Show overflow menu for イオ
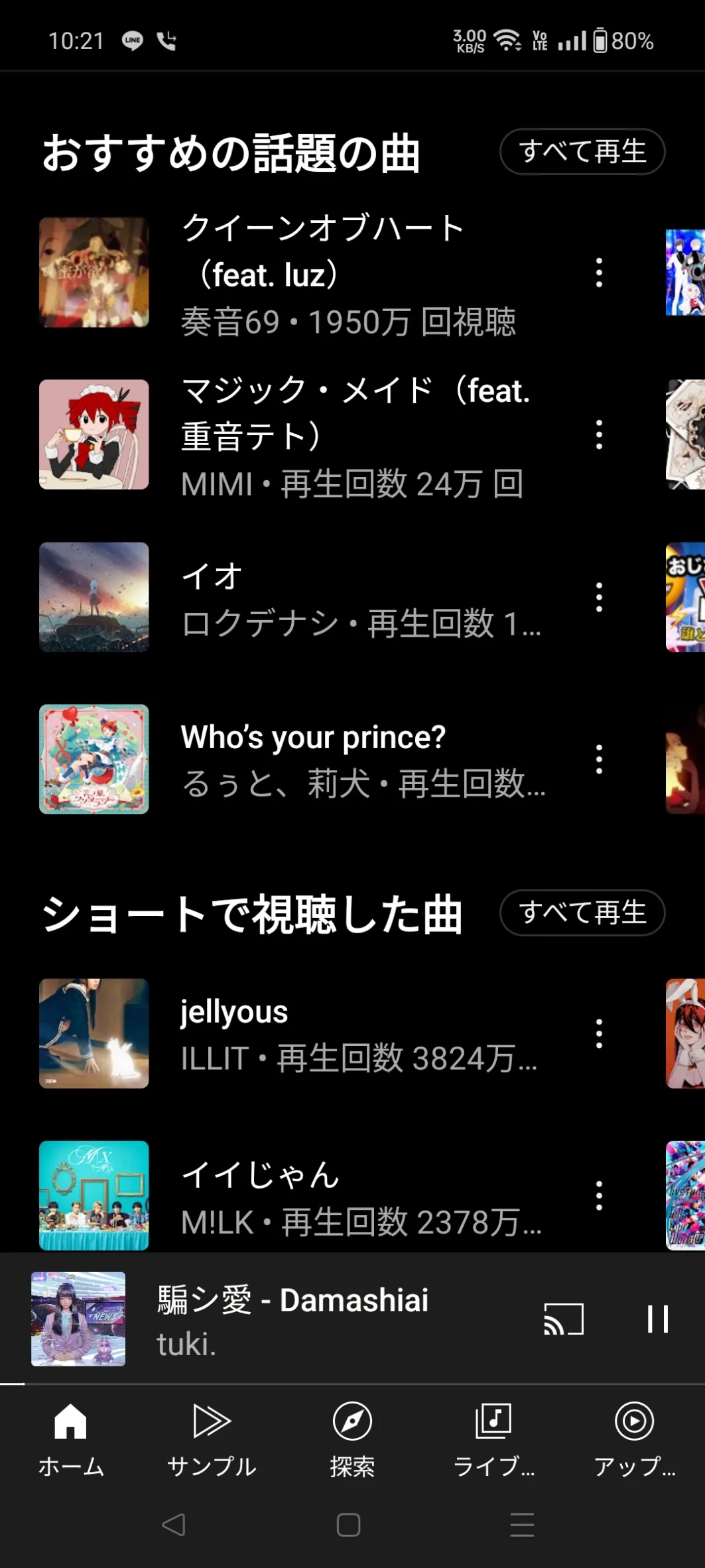 pos(599,598)
